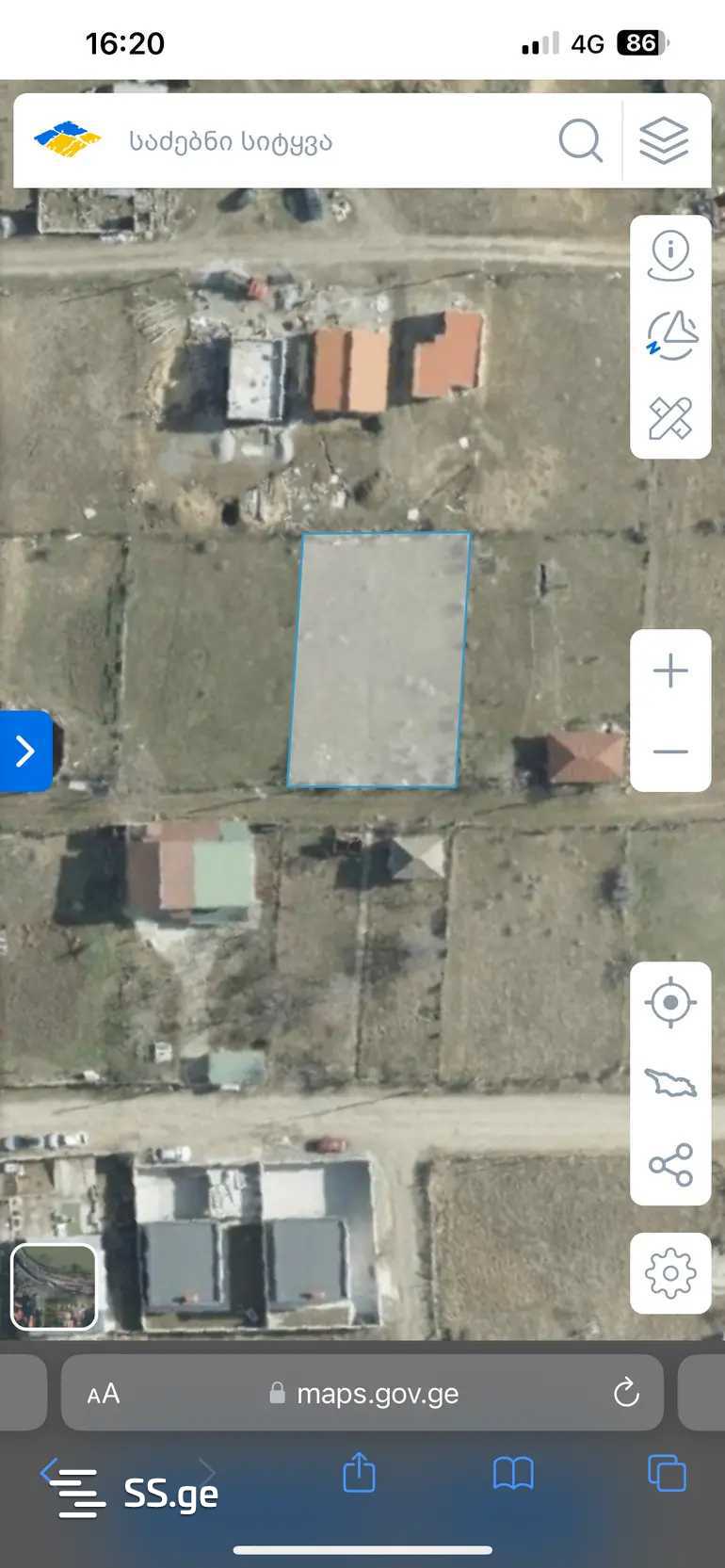
Task: Open the map layers panel
Action: pyautogui.click(x=664, y=141)
